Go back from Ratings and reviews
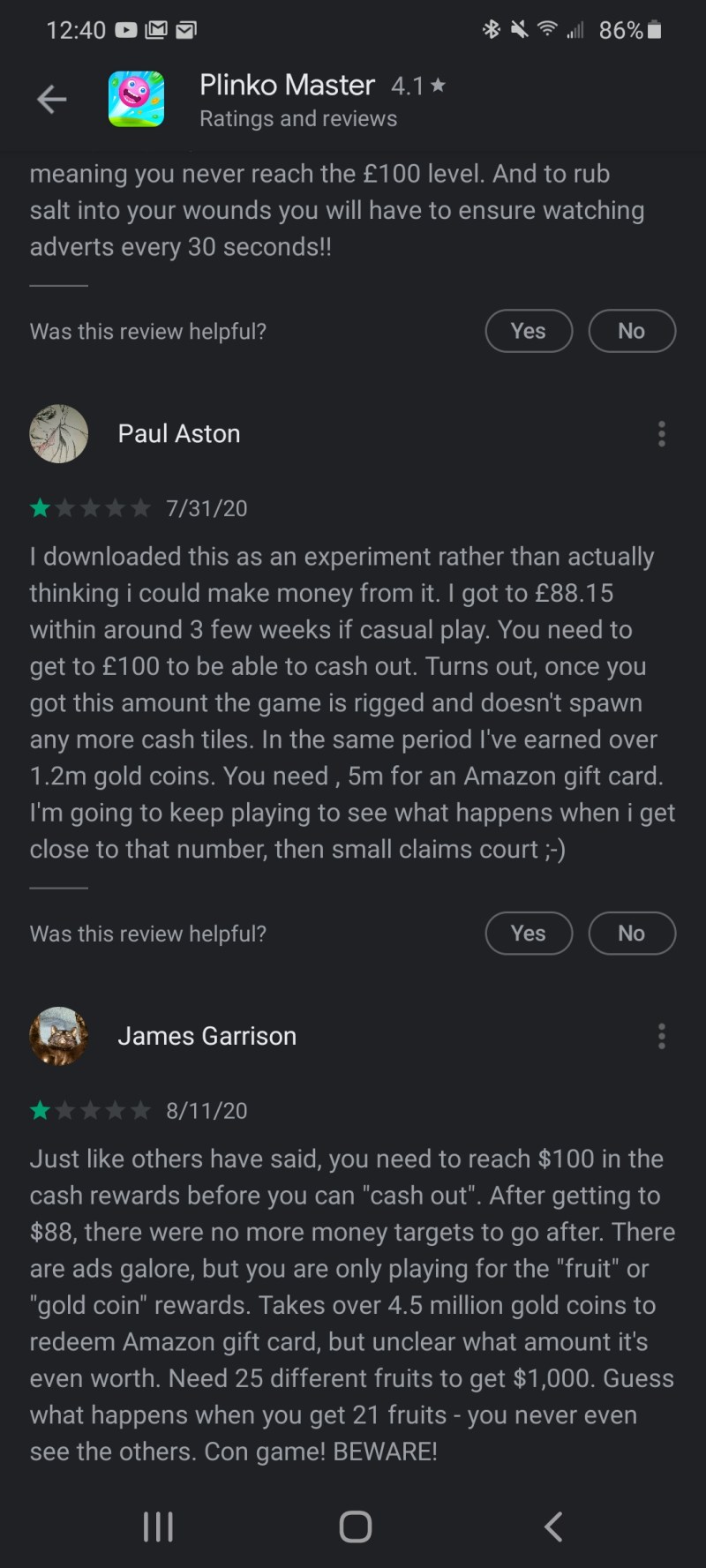Screen dimensions: 706x1568 [x=52, y=100]
